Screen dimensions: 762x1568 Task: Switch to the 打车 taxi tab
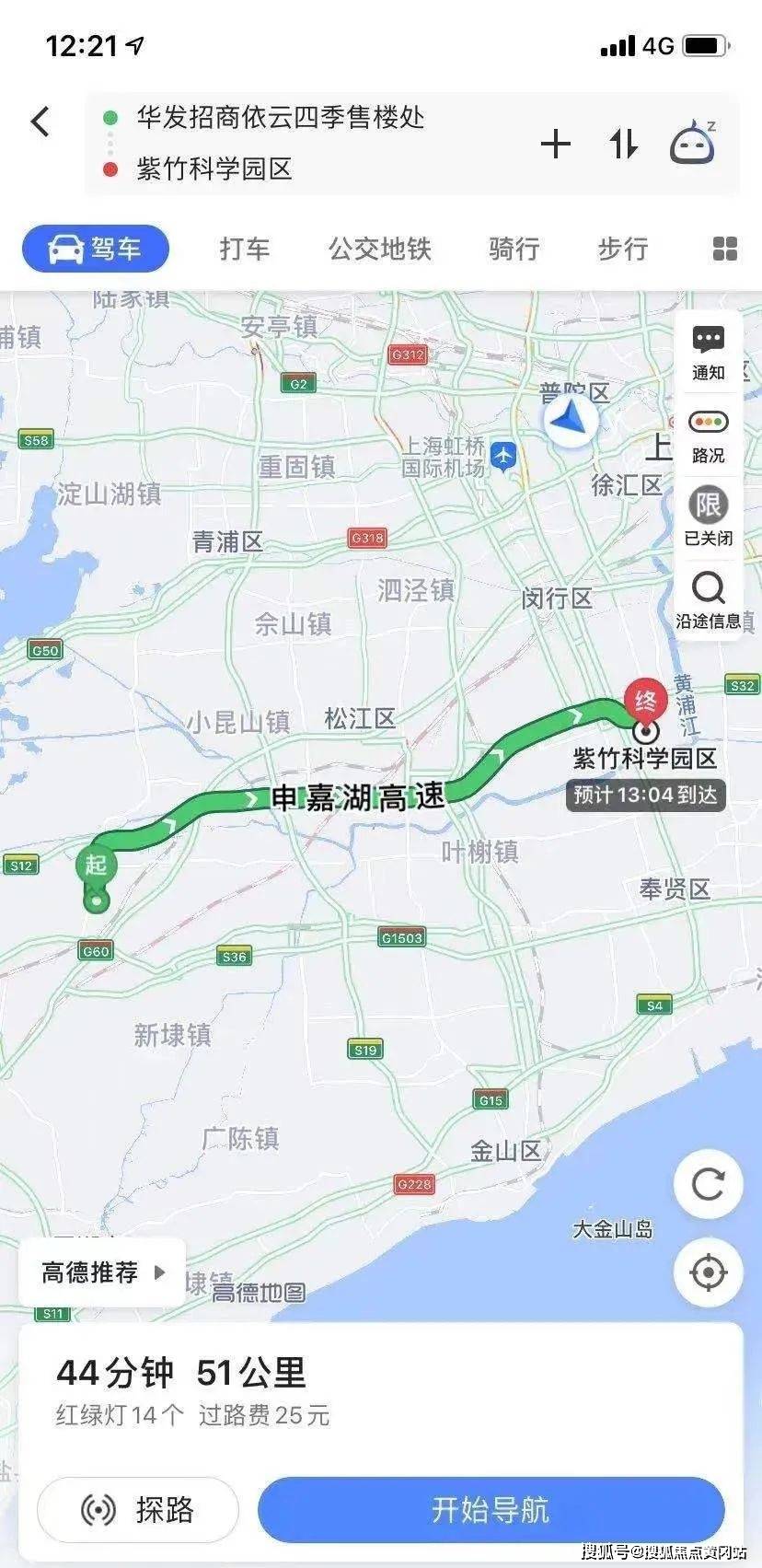click(x=245, y=250)
